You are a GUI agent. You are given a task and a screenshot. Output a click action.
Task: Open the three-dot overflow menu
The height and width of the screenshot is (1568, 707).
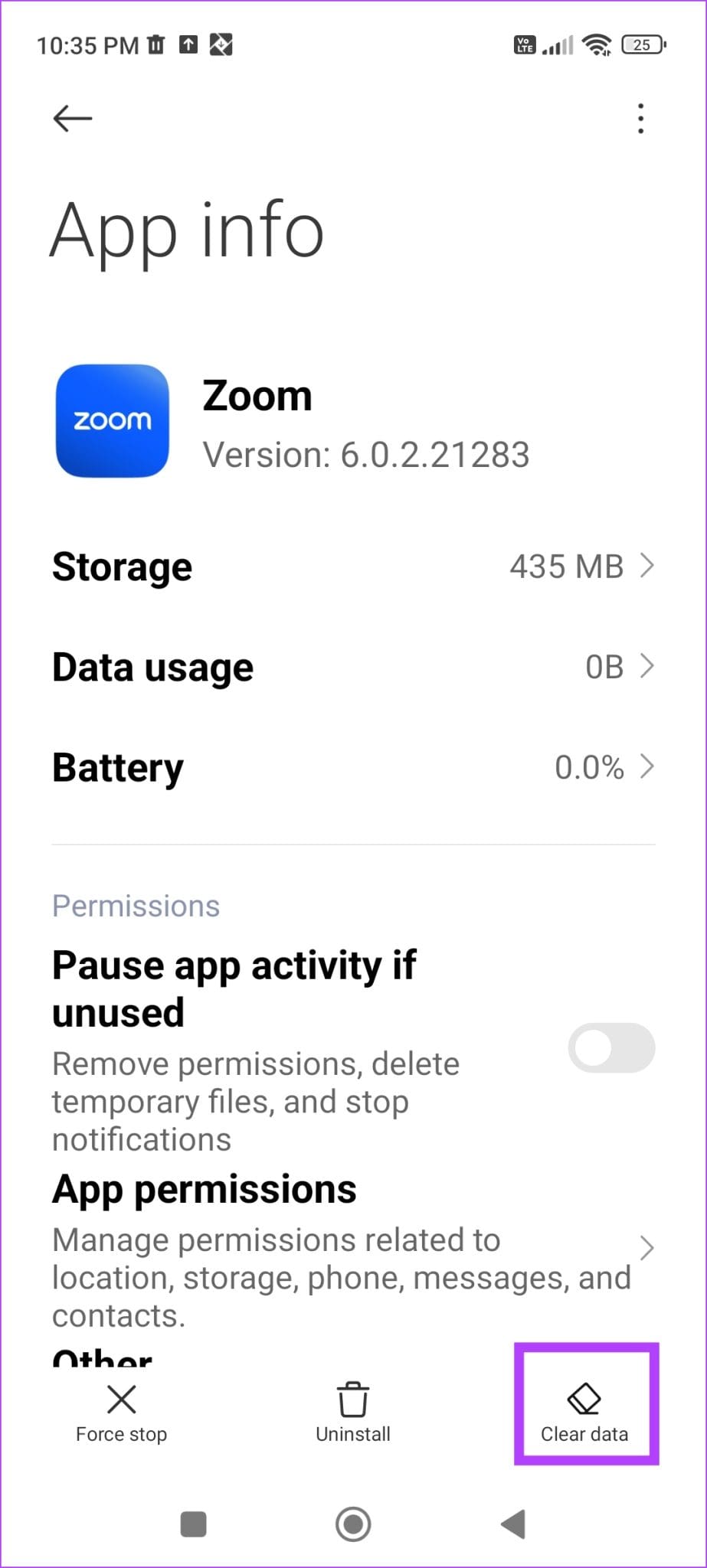(640, 117)
